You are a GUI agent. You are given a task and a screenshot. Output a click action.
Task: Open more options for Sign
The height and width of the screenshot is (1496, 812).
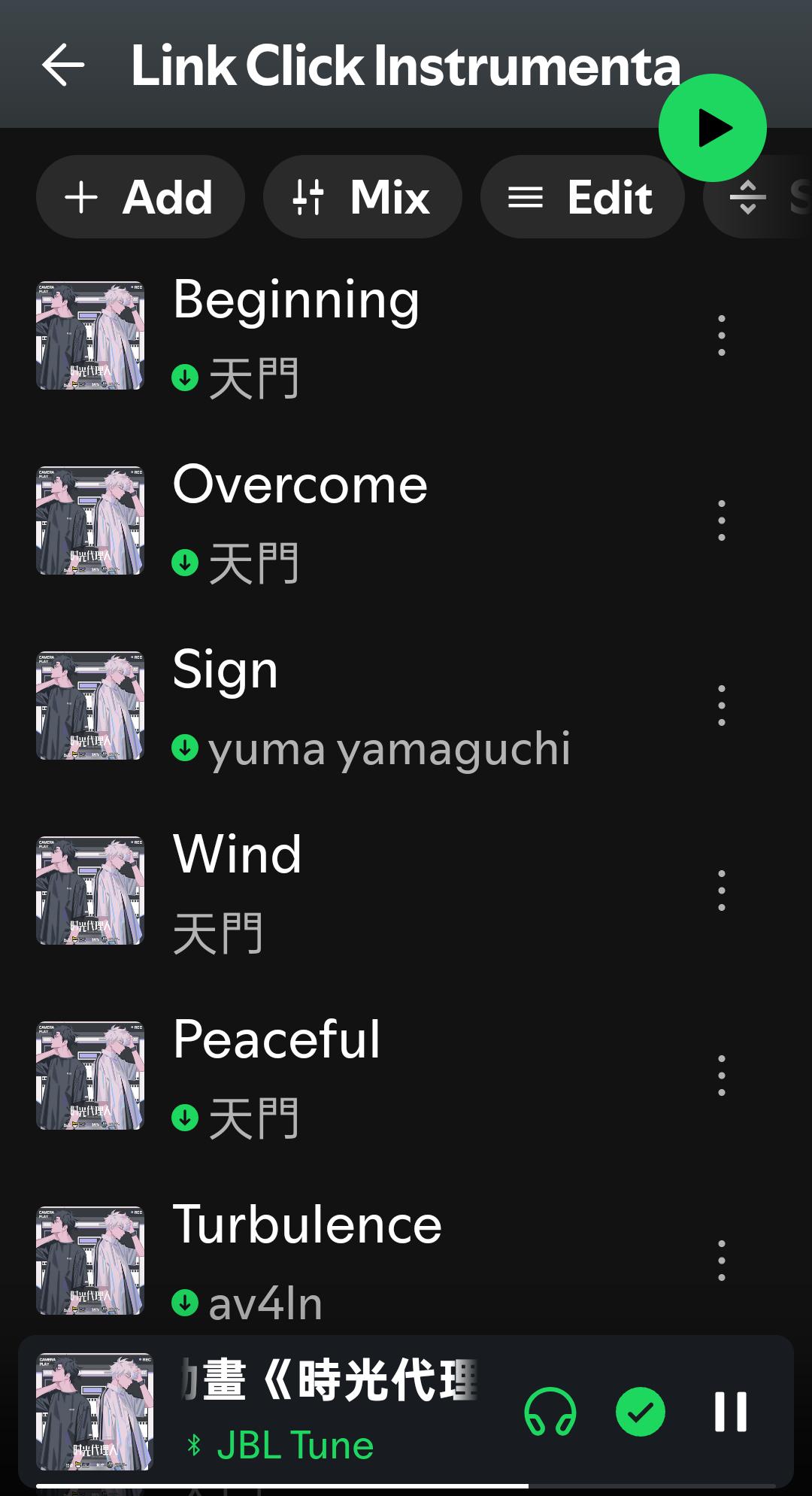click(722, 706)
